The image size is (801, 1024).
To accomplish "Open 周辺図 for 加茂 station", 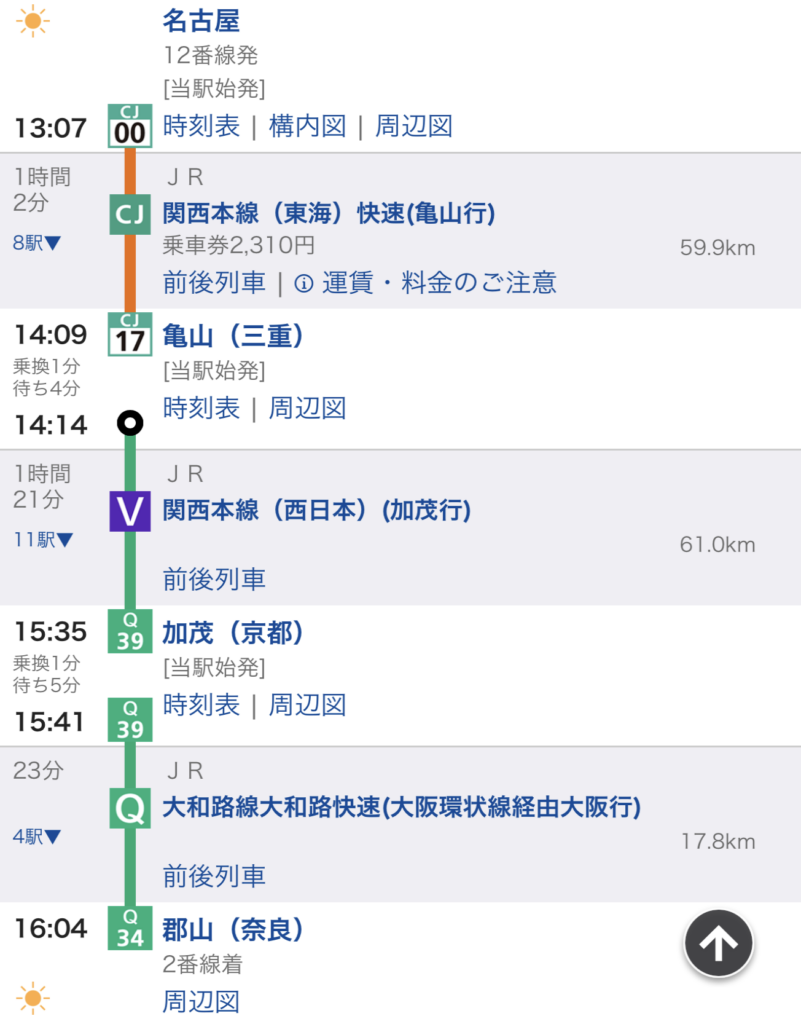I will click(x=307, y=705).
